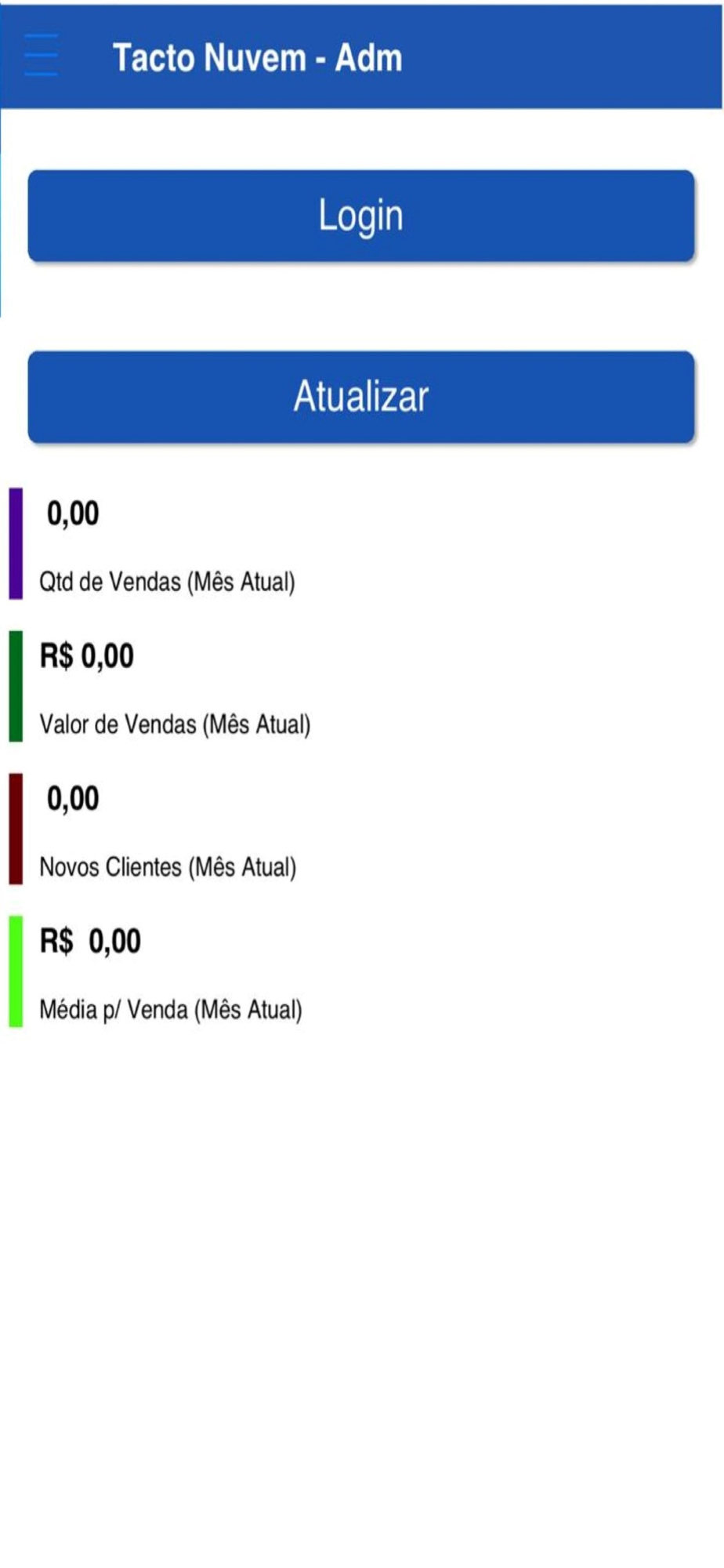Image resolution: width=724 pixels, height=1568 pixels.
Task: Refresh data with the Atualizar button
Action: (x=361, y=397)
